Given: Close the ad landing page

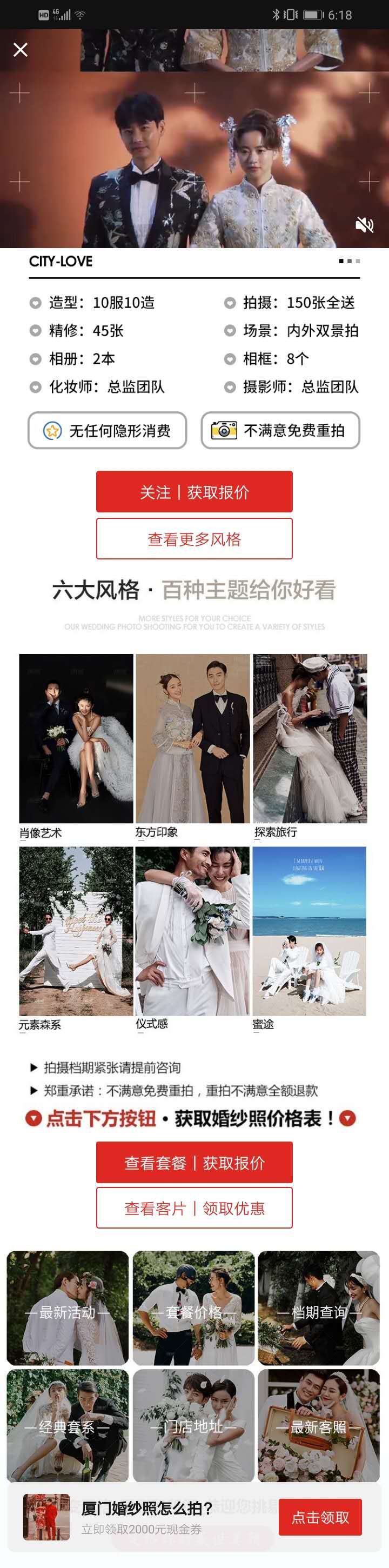Looking at the screenshot, I should coord(21,50).
